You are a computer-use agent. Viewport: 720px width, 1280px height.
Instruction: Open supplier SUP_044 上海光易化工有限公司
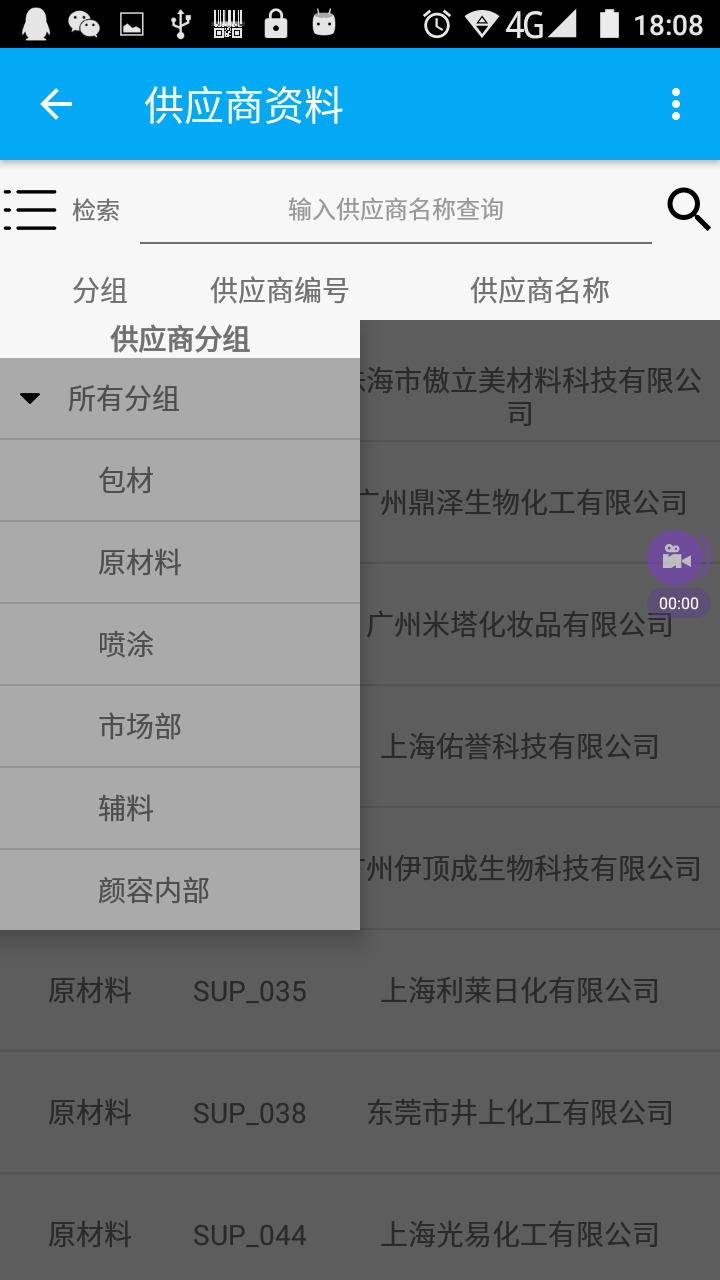360,1235
